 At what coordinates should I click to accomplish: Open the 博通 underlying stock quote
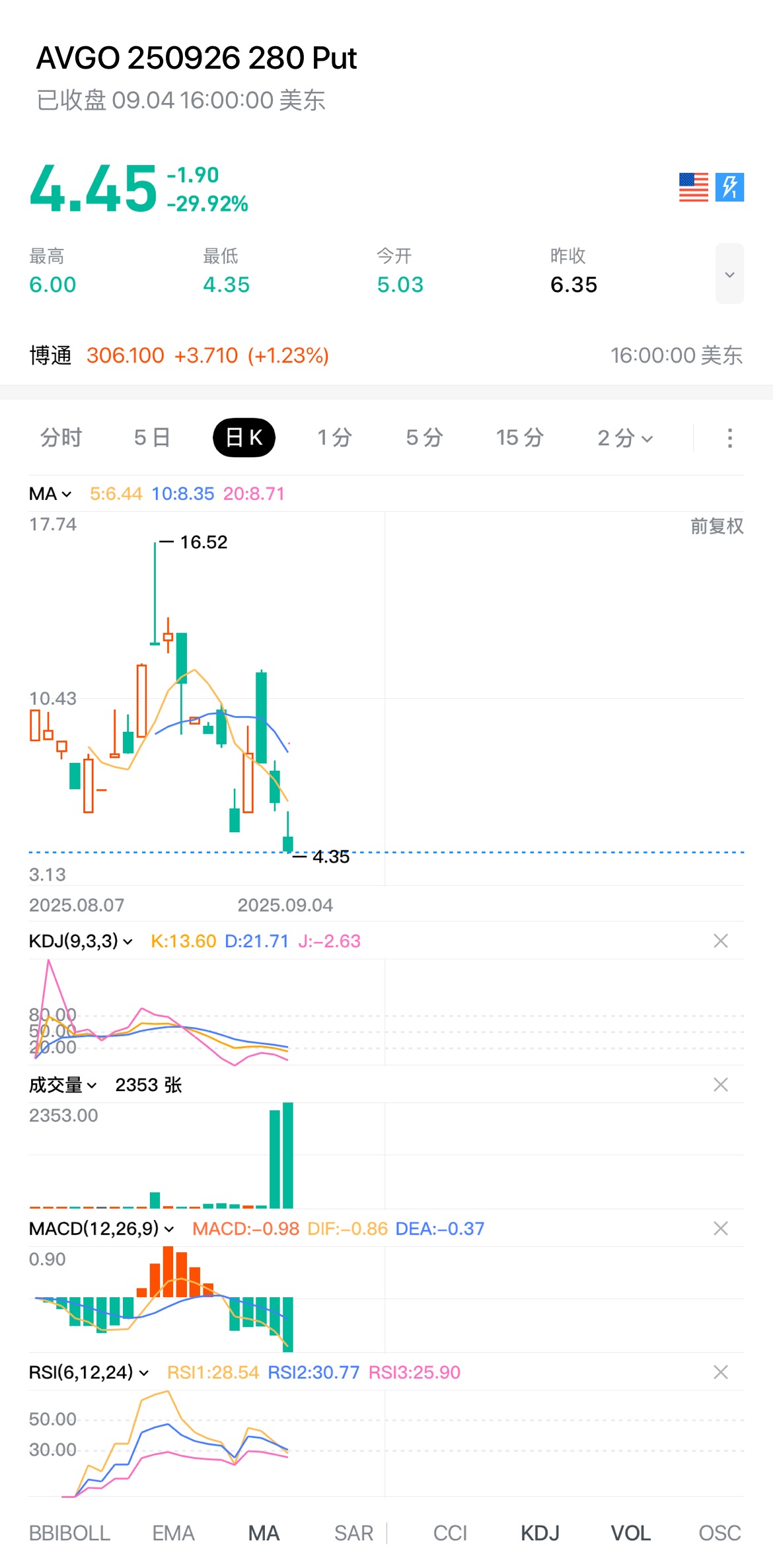coord(179,355)
